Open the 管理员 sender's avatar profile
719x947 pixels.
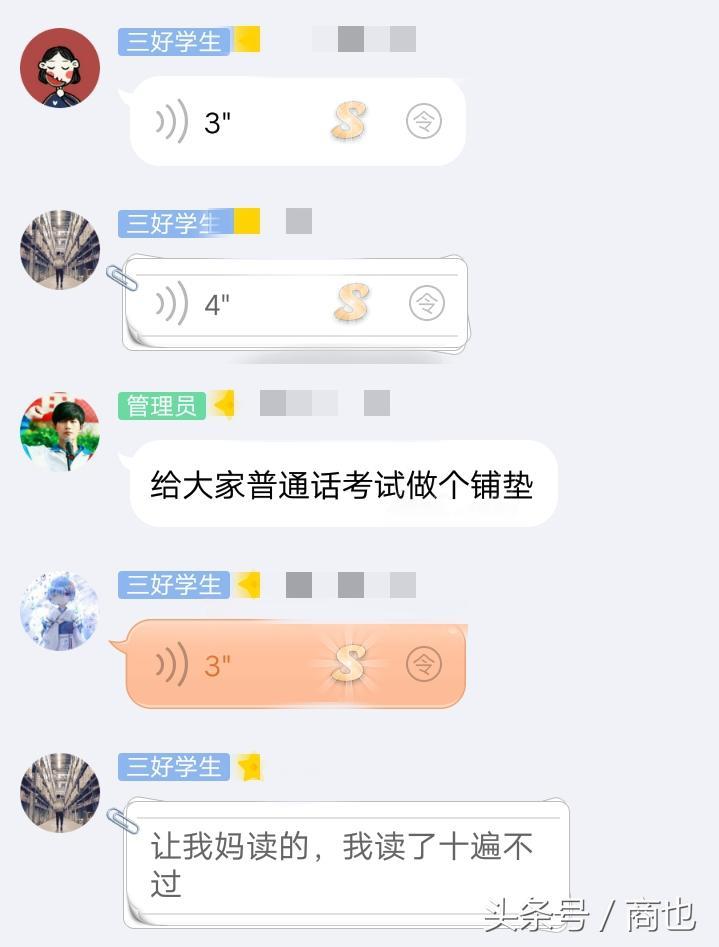pyautogui.click(x=60, y=432)
